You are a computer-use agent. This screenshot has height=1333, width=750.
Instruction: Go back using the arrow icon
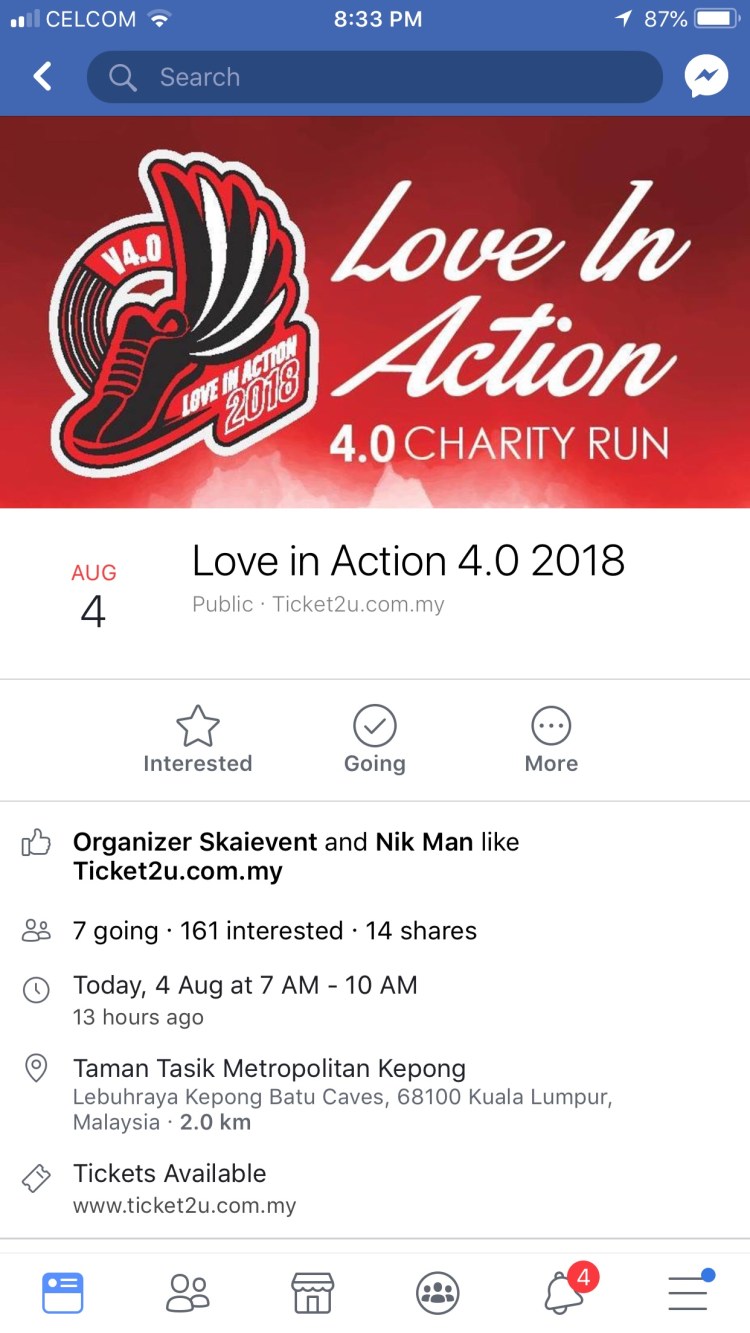[42, 77]
